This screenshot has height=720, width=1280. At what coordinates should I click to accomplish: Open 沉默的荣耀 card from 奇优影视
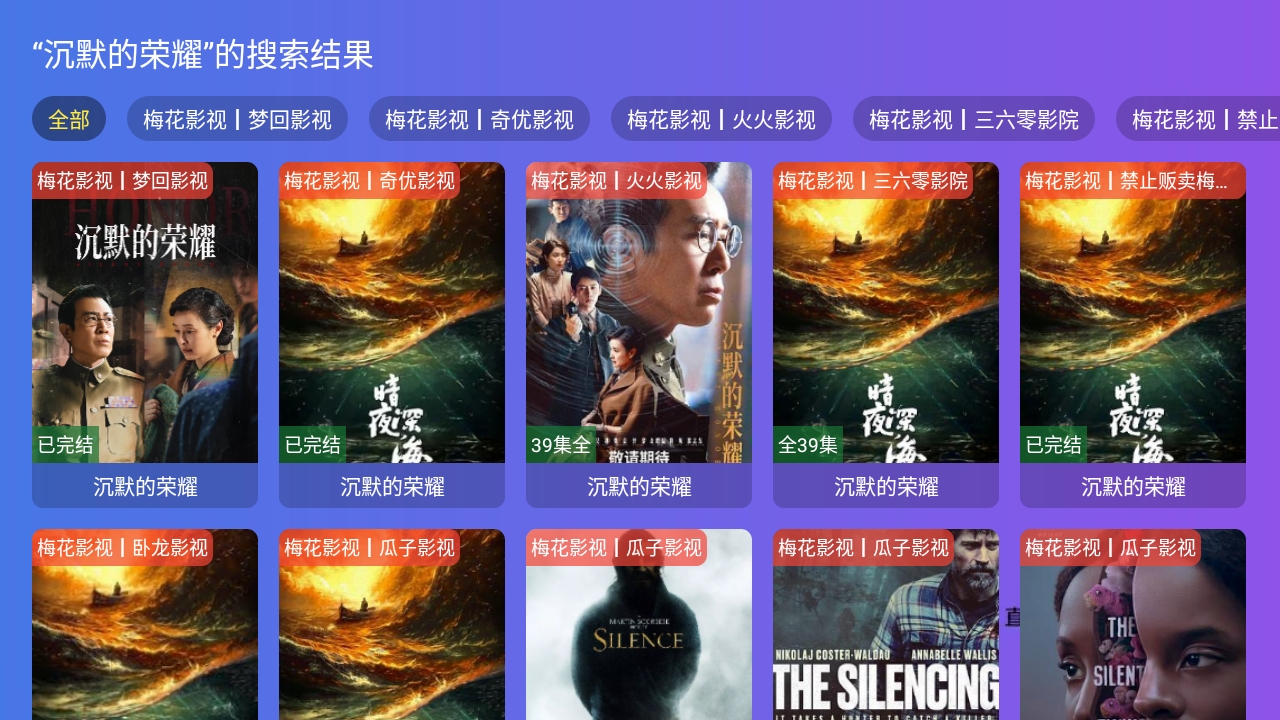pos(392,334)
